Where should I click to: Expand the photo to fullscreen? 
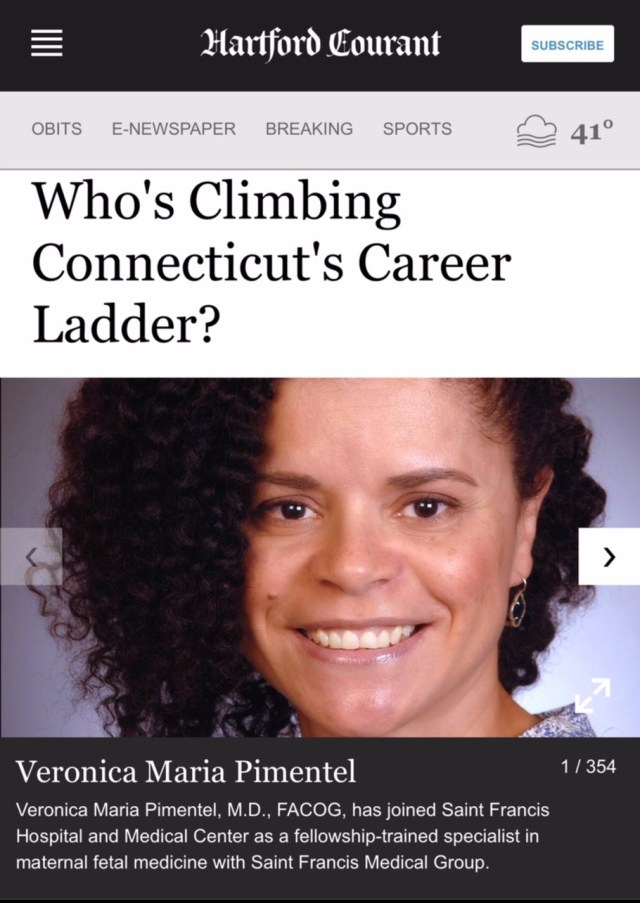pyautogui.click(x=592, y=696)
